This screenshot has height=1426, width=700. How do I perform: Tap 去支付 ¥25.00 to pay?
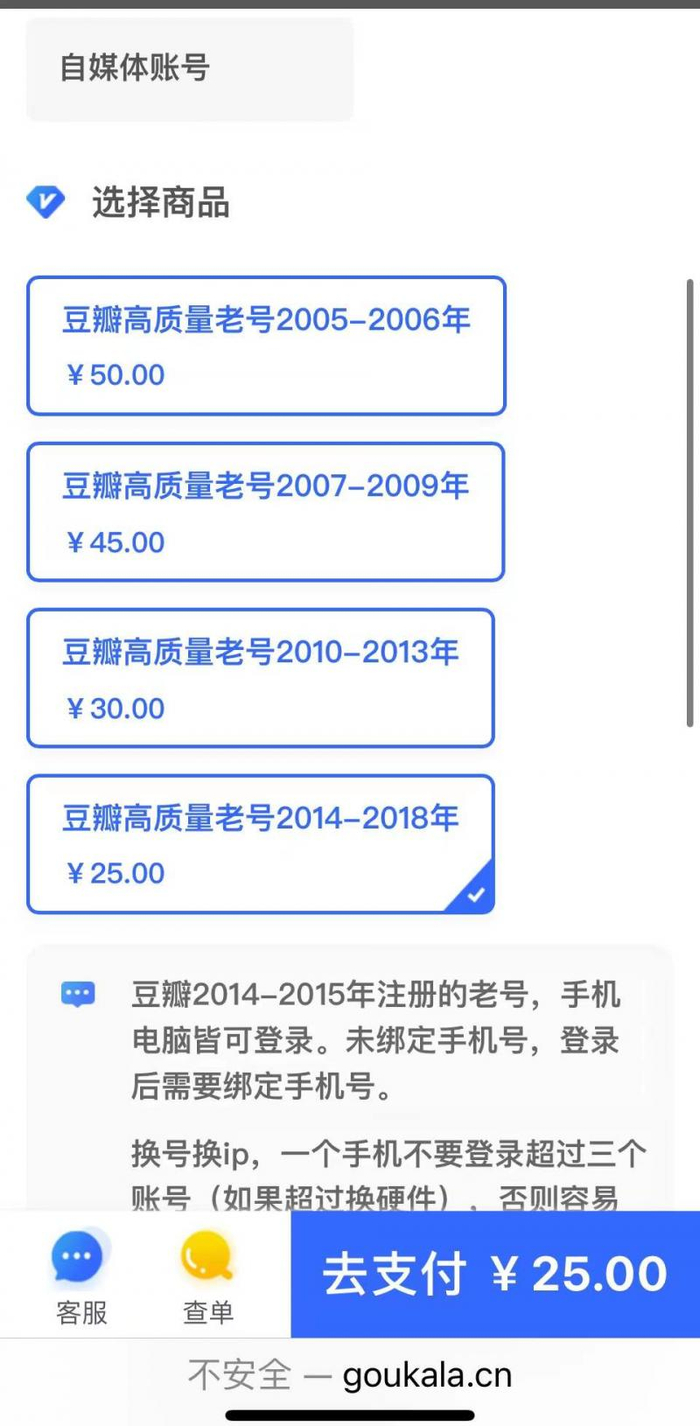pyautogui.click(x=495, y=1274)
